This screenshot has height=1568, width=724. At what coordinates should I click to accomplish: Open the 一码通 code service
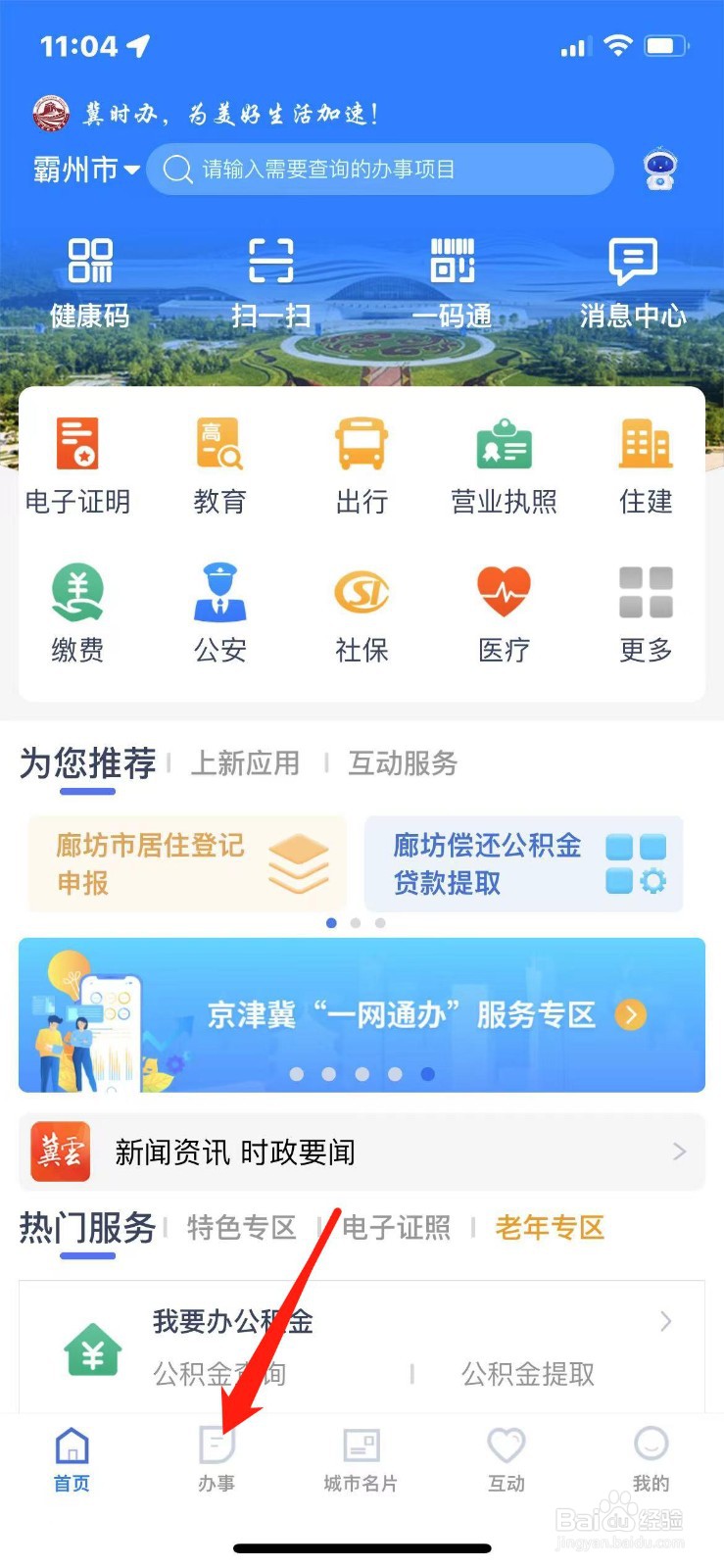453,279
